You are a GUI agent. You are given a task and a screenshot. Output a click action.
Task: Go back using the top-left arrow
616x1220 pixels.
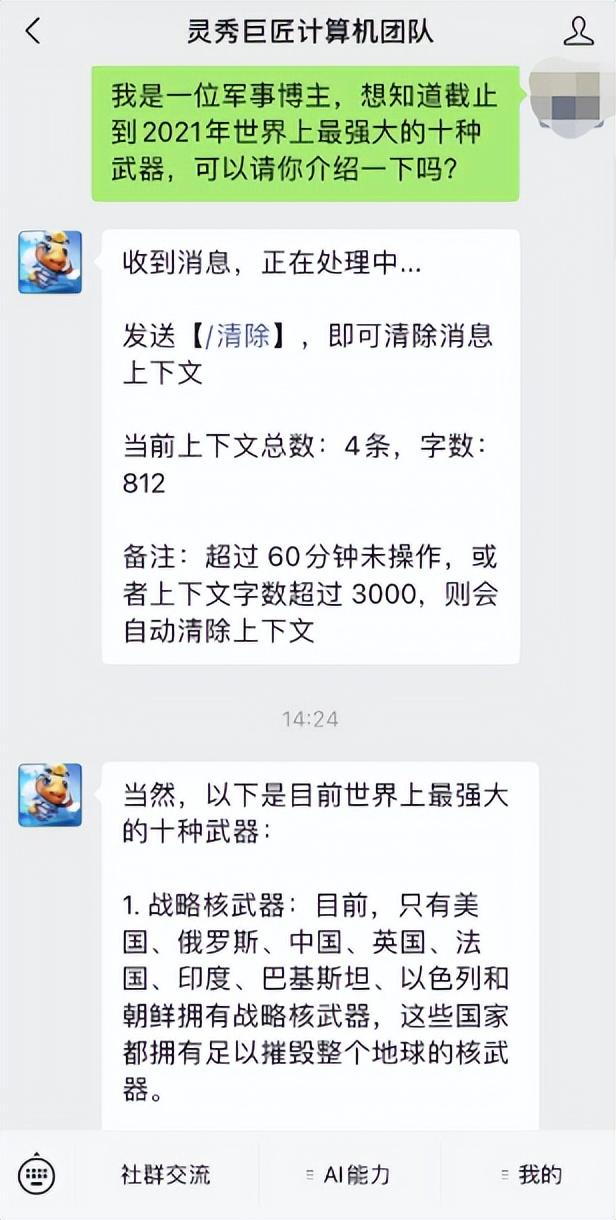click(33, 31)
